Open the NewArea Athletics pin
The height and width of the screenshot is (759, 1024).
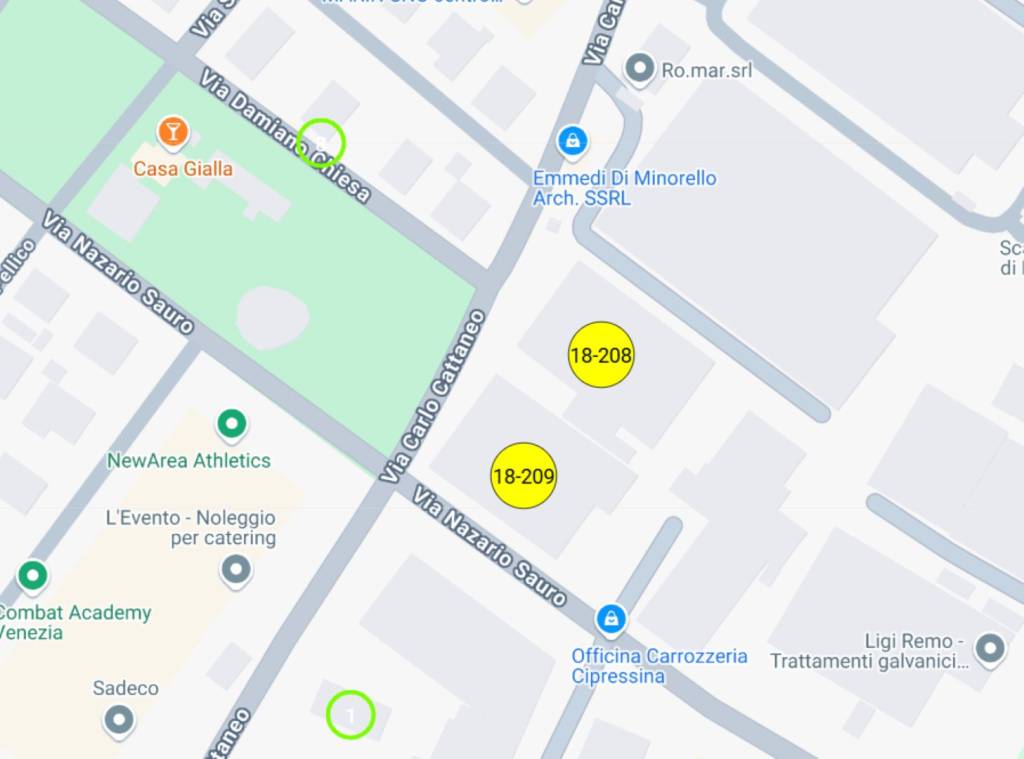pyautogui.click(x=232, y=425)
